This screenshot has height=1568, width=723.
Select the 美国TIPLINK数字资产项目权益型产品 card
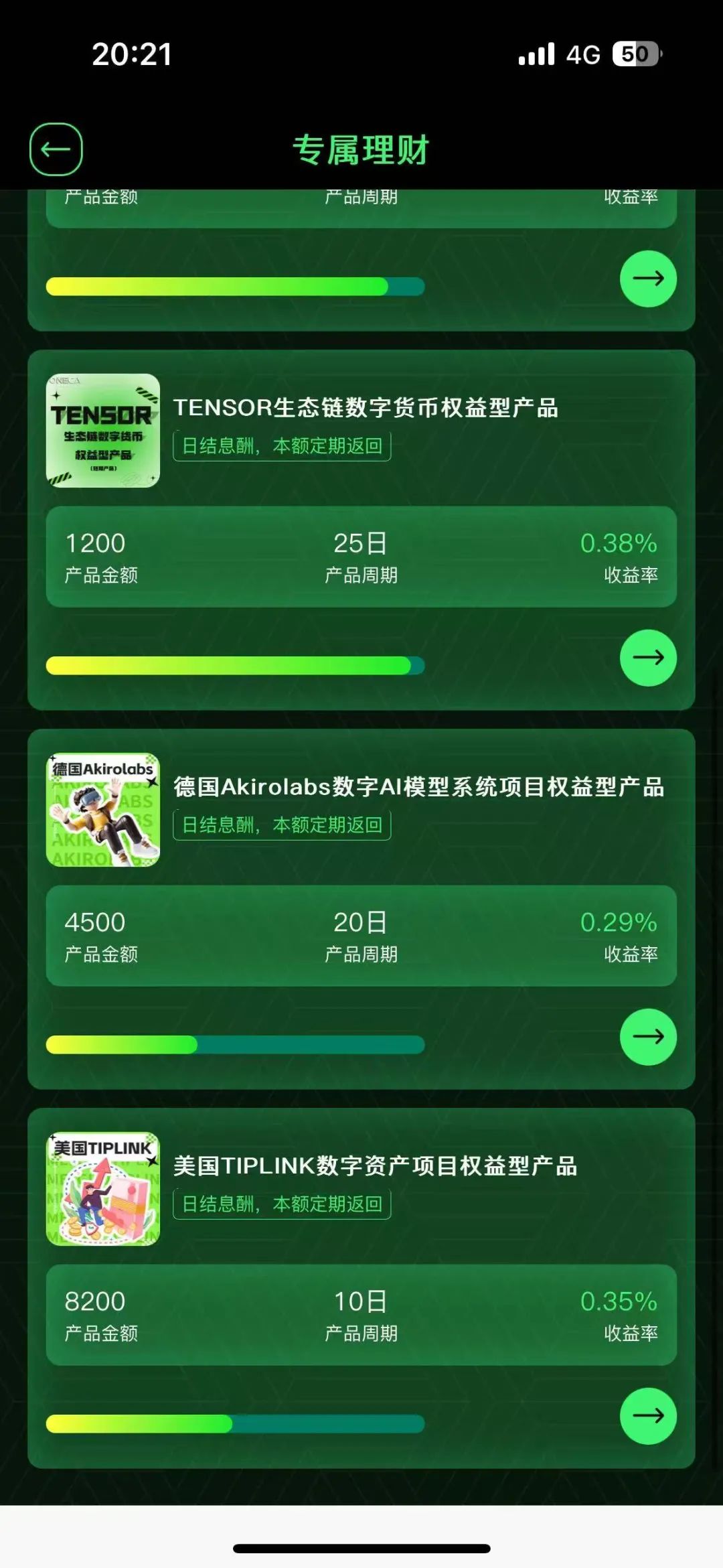375,1166
